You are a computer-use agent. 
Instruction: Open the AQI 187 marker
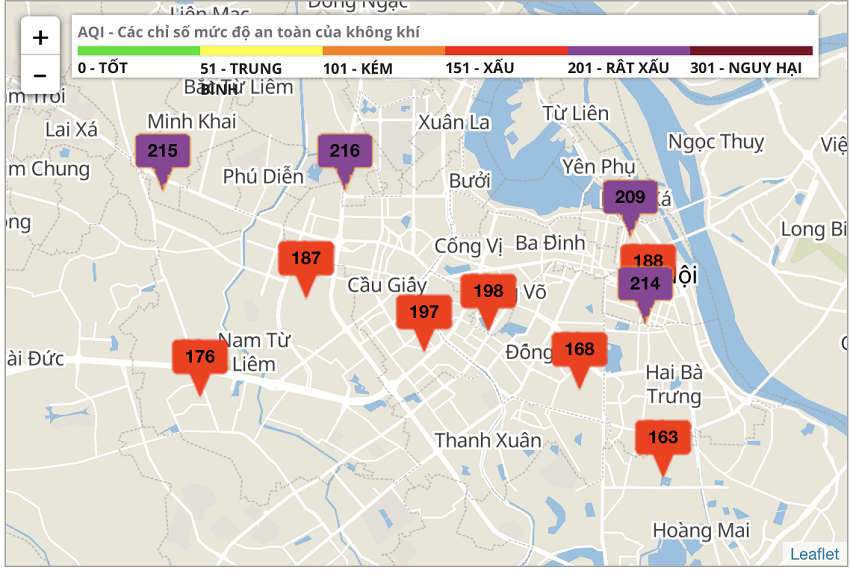(x=306, y=260)
